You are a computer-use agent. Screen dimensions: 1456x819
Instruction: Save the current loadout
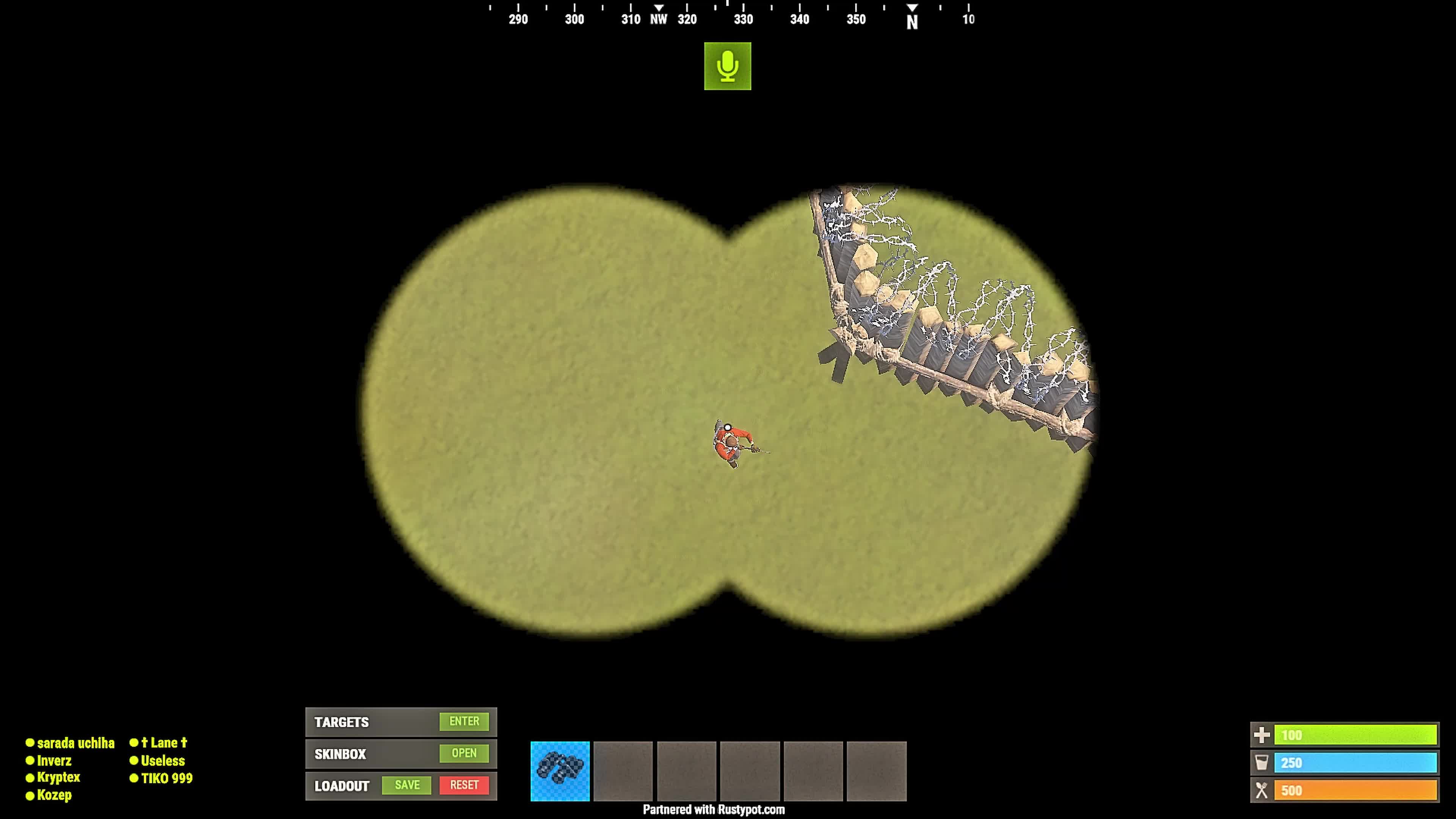pos(406,785)
